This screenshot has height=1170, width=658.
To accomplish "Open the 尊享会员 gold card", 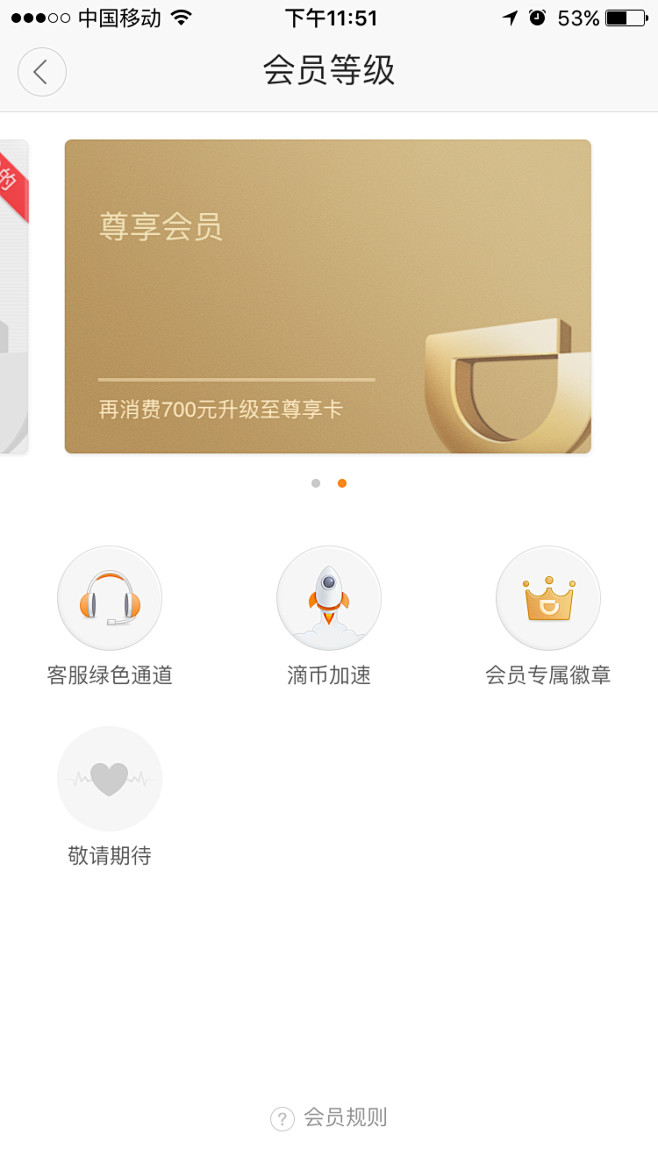I will click(x=328, y=296).
